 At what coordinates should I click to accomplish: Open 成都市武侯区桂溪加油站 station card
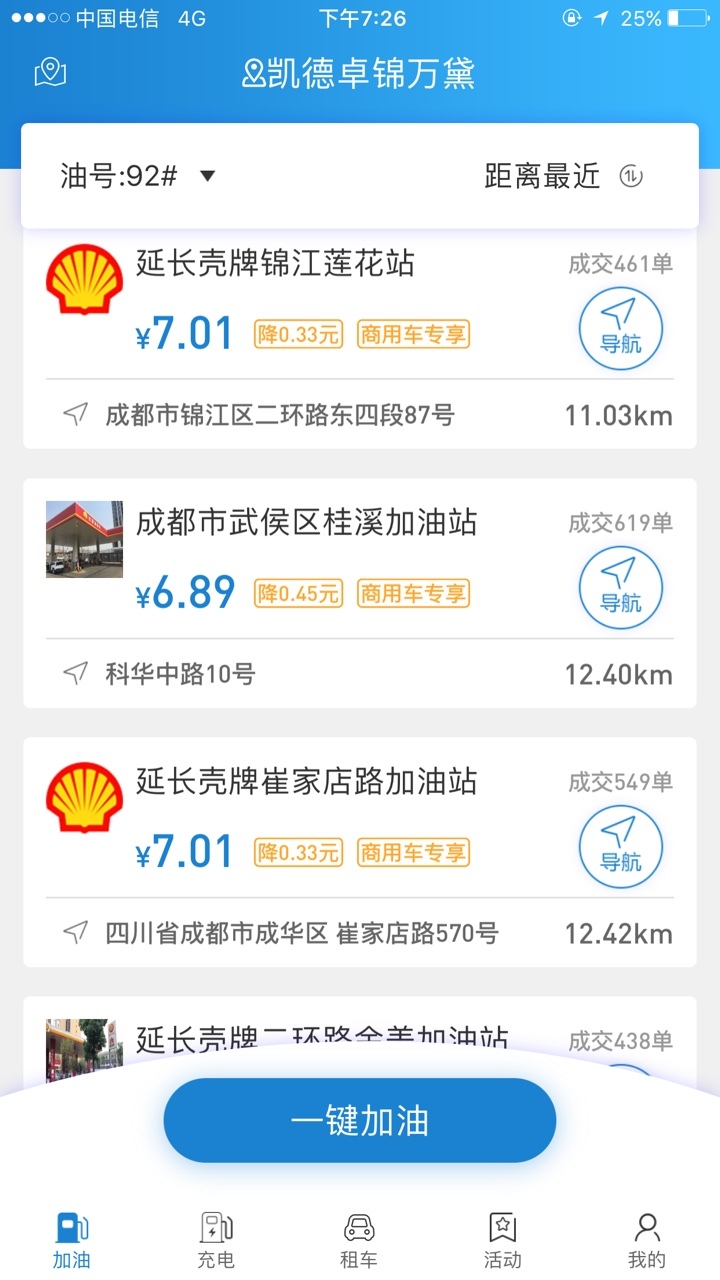[360, 593]
